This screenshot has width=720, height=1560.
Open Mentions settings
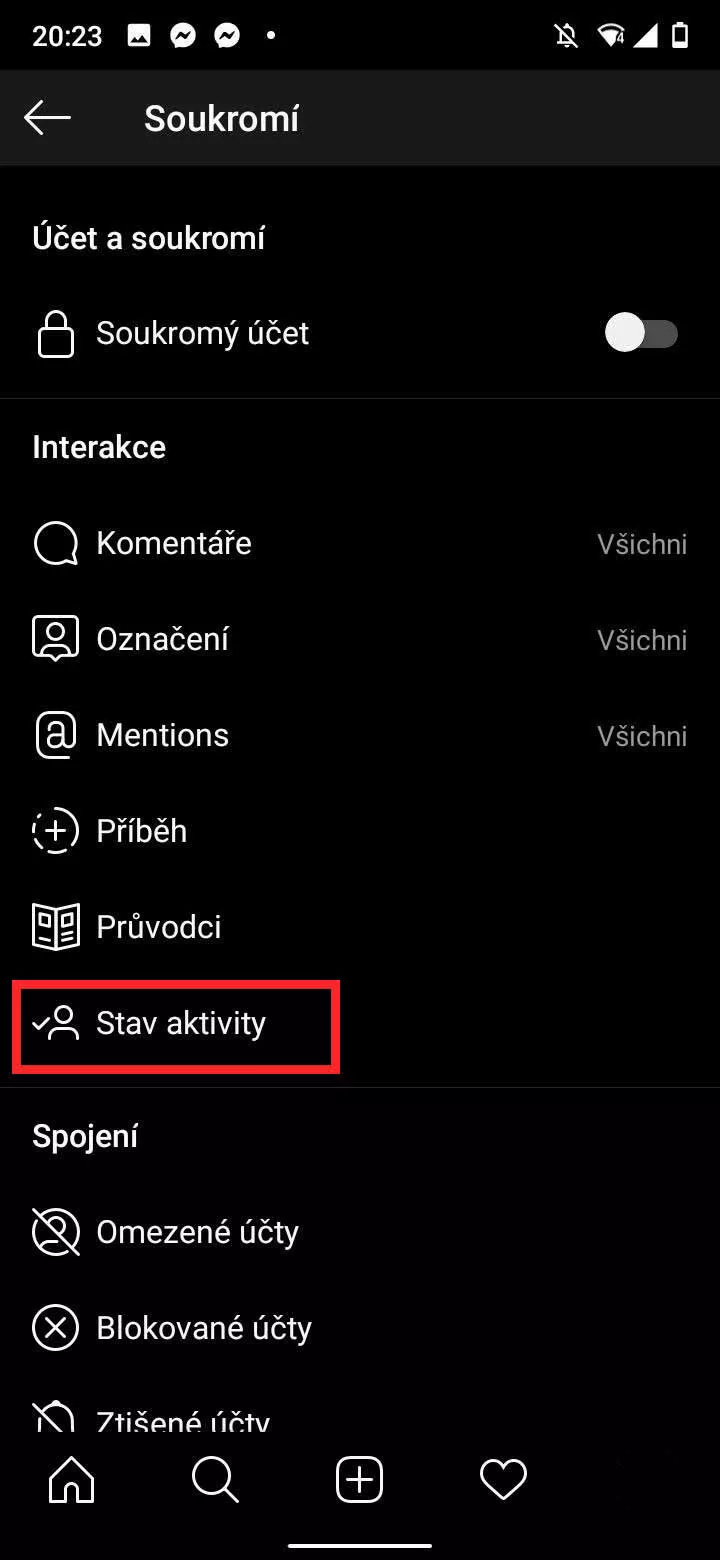tap(360, 735)
